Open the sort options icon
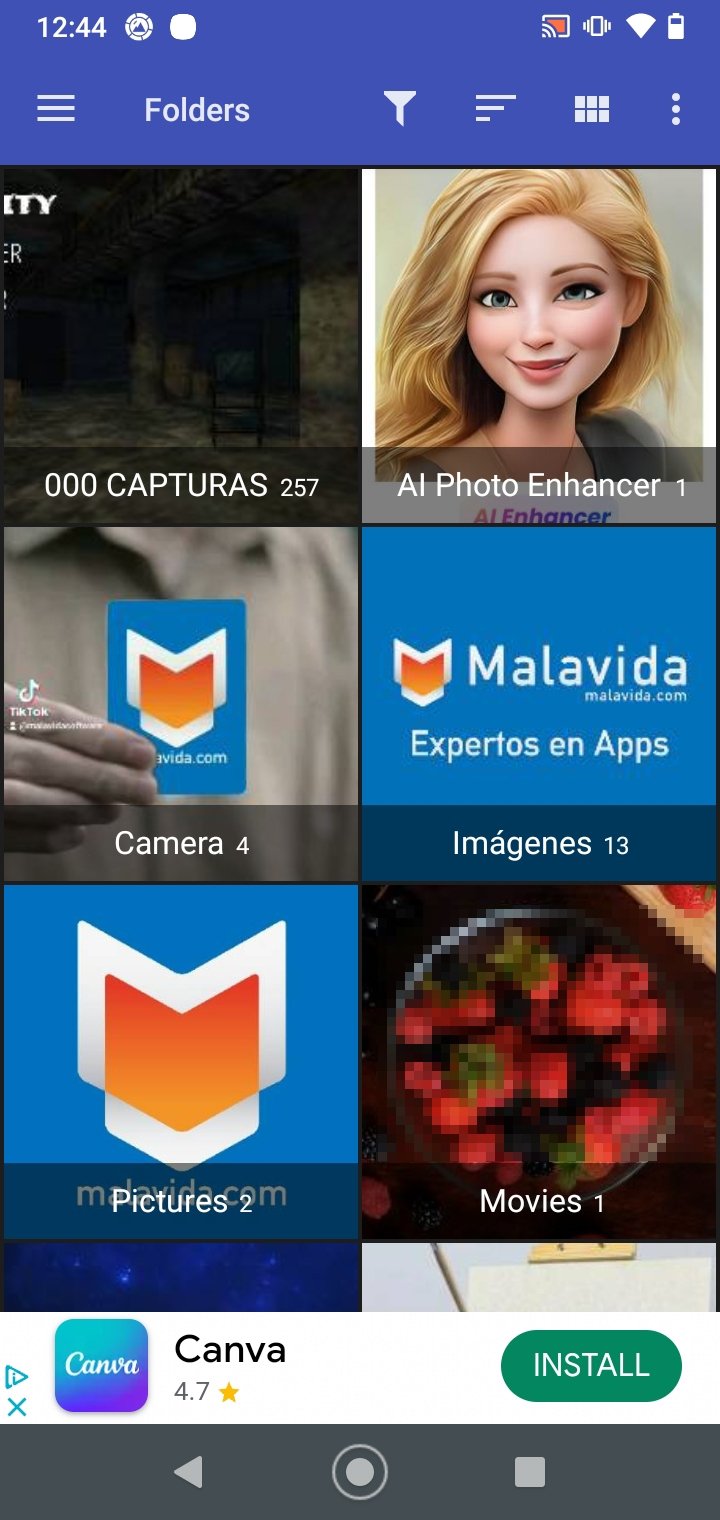Image resolution: width=720 pixels, height=1520 pixels. point(495,109)
